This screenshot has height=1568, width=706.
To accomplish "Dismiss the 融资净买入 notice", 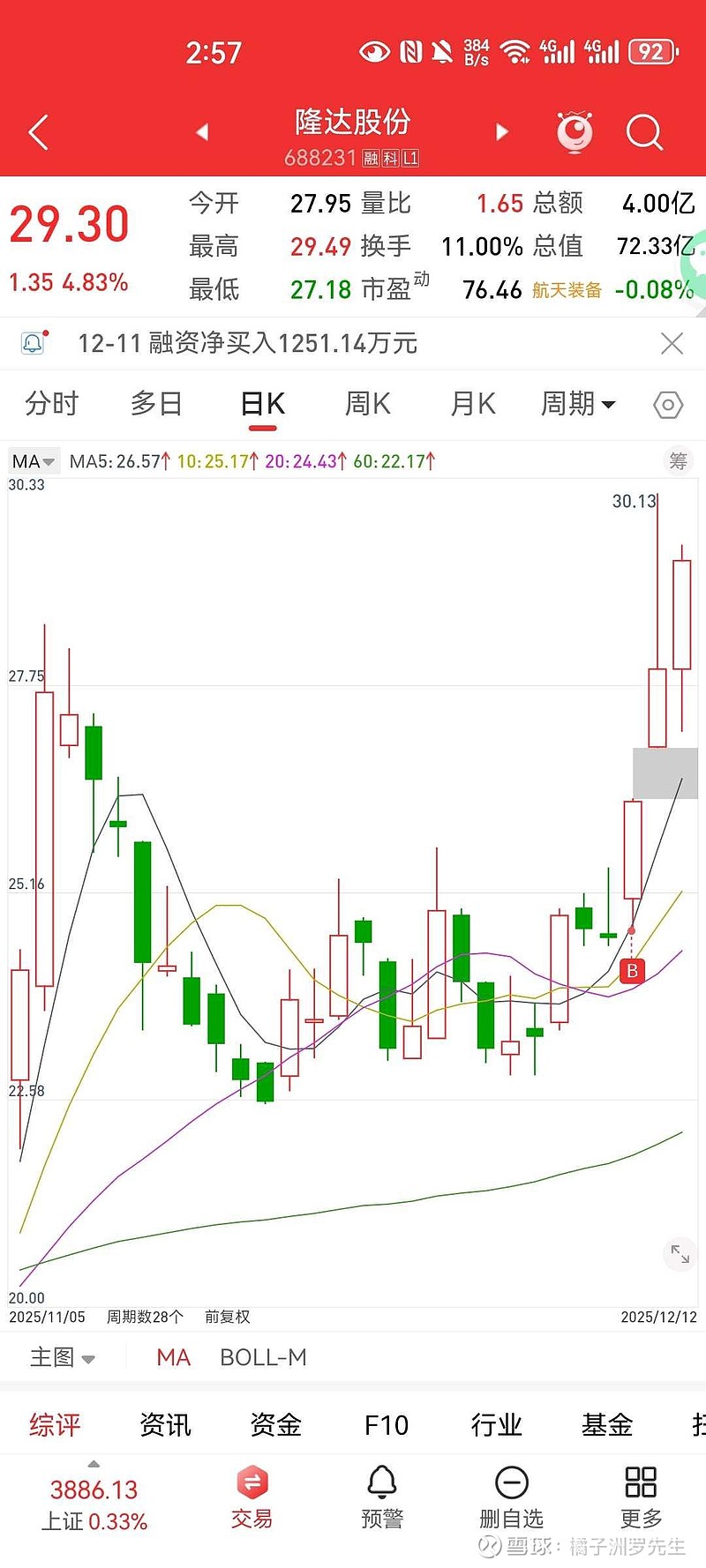I will pyautogui.click(x=672, y=343).
